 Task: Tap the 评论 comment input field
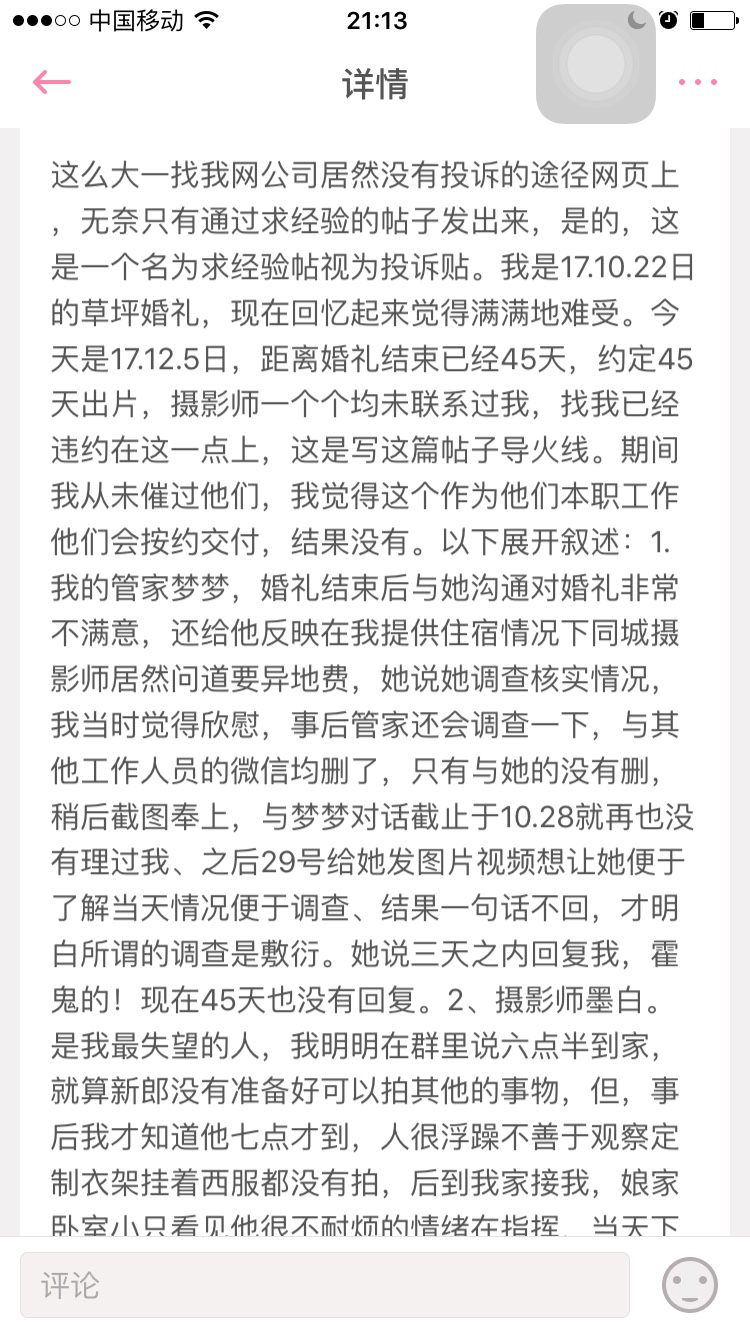pos(325,1285)
